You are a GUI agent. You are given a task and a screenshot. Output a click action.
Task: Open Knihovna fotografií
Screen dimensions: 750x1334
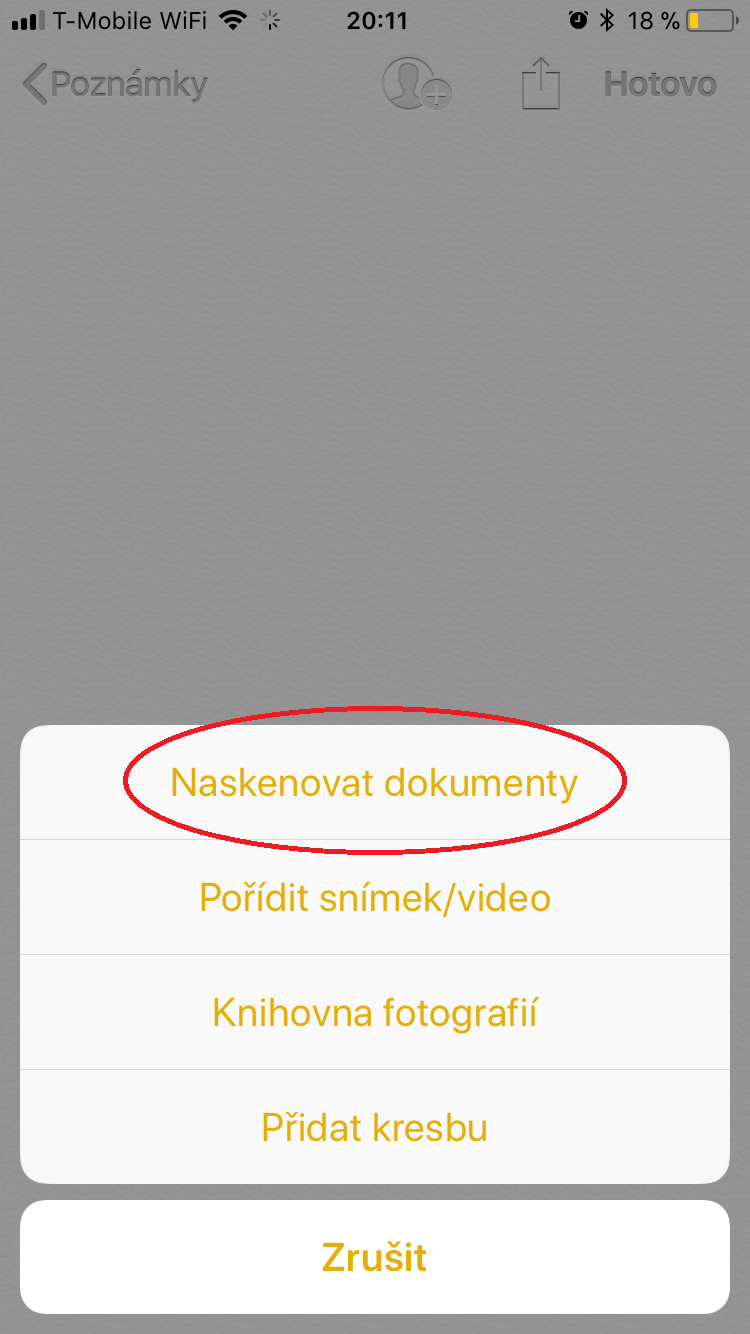374,1012
